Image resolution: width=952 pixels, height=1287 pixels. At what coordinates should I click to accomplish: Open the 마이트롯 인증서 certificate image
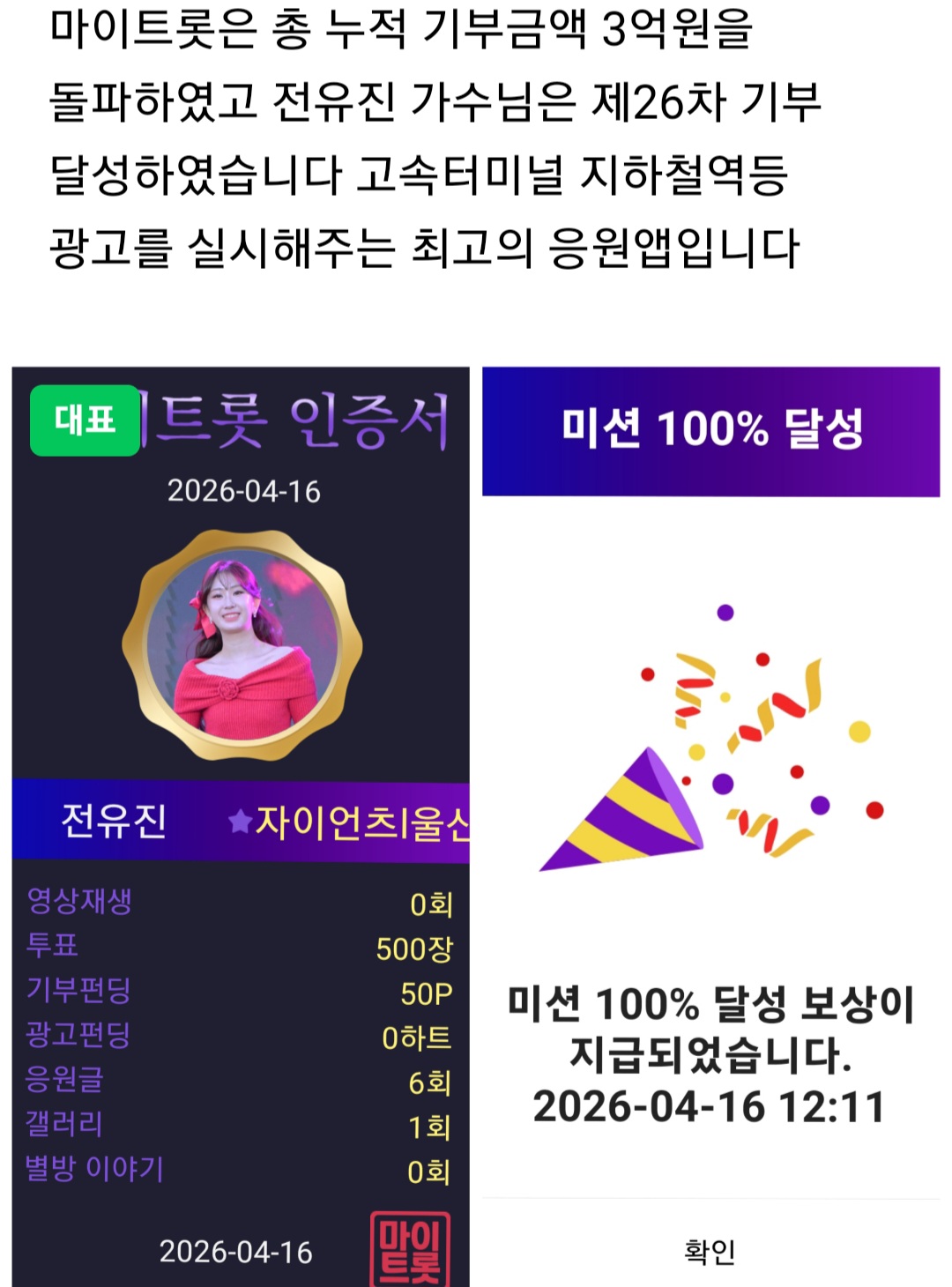point(241,826)
